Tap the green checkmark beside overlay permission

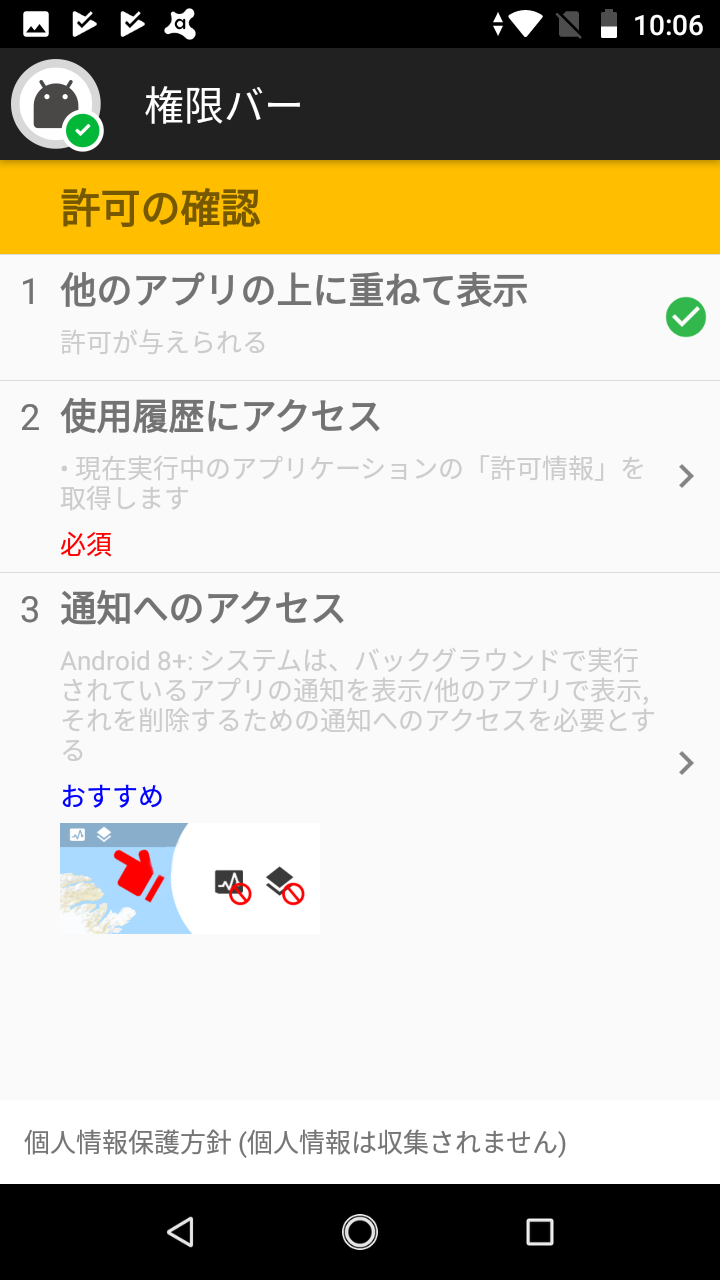pos(685,317)
